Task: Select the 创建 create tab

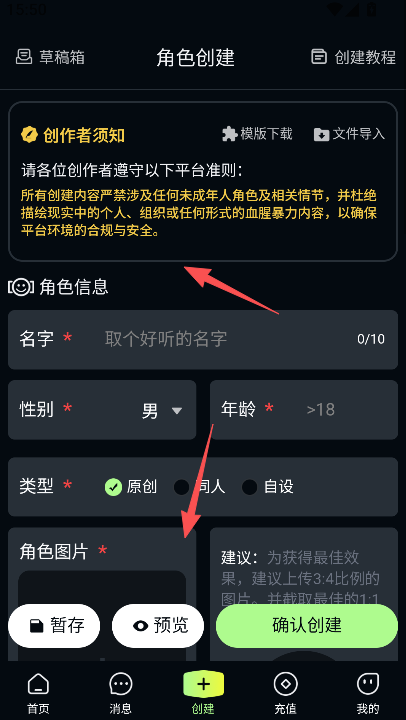Action: pyautogui.click(x=203, y=693)
